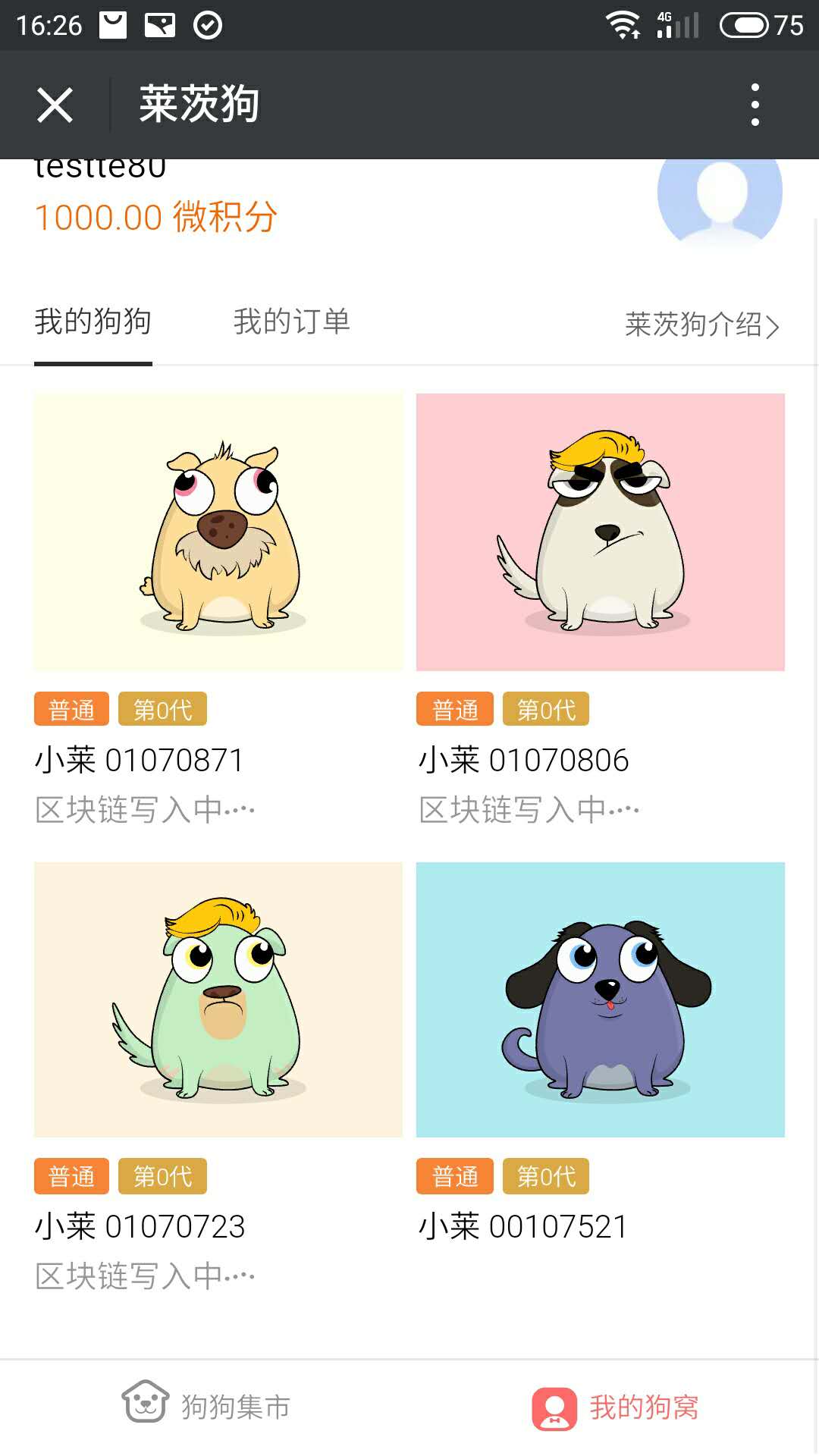Select the 我的狗狗 tab
The width and height of the screenshot is (819, 1456).
pyautogui.click(x=93, y=322)
